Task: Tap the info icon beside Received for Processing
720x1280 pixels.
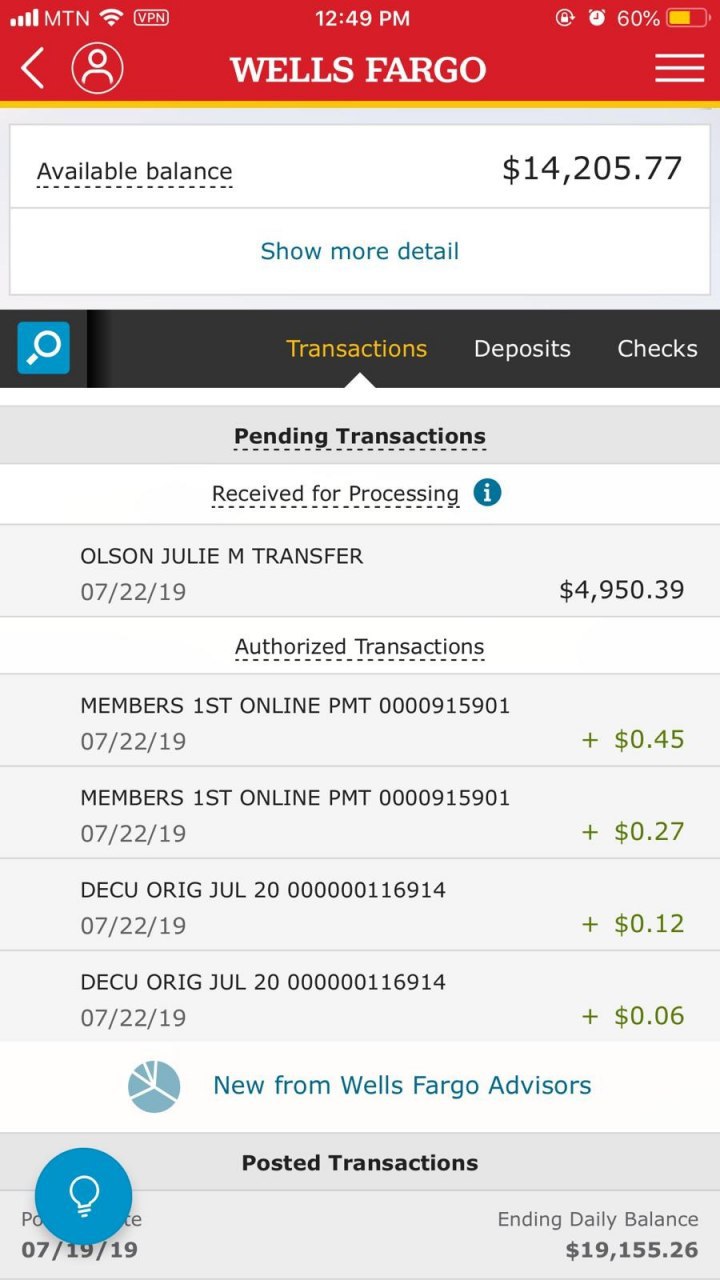Action: [x=487, y=493]
